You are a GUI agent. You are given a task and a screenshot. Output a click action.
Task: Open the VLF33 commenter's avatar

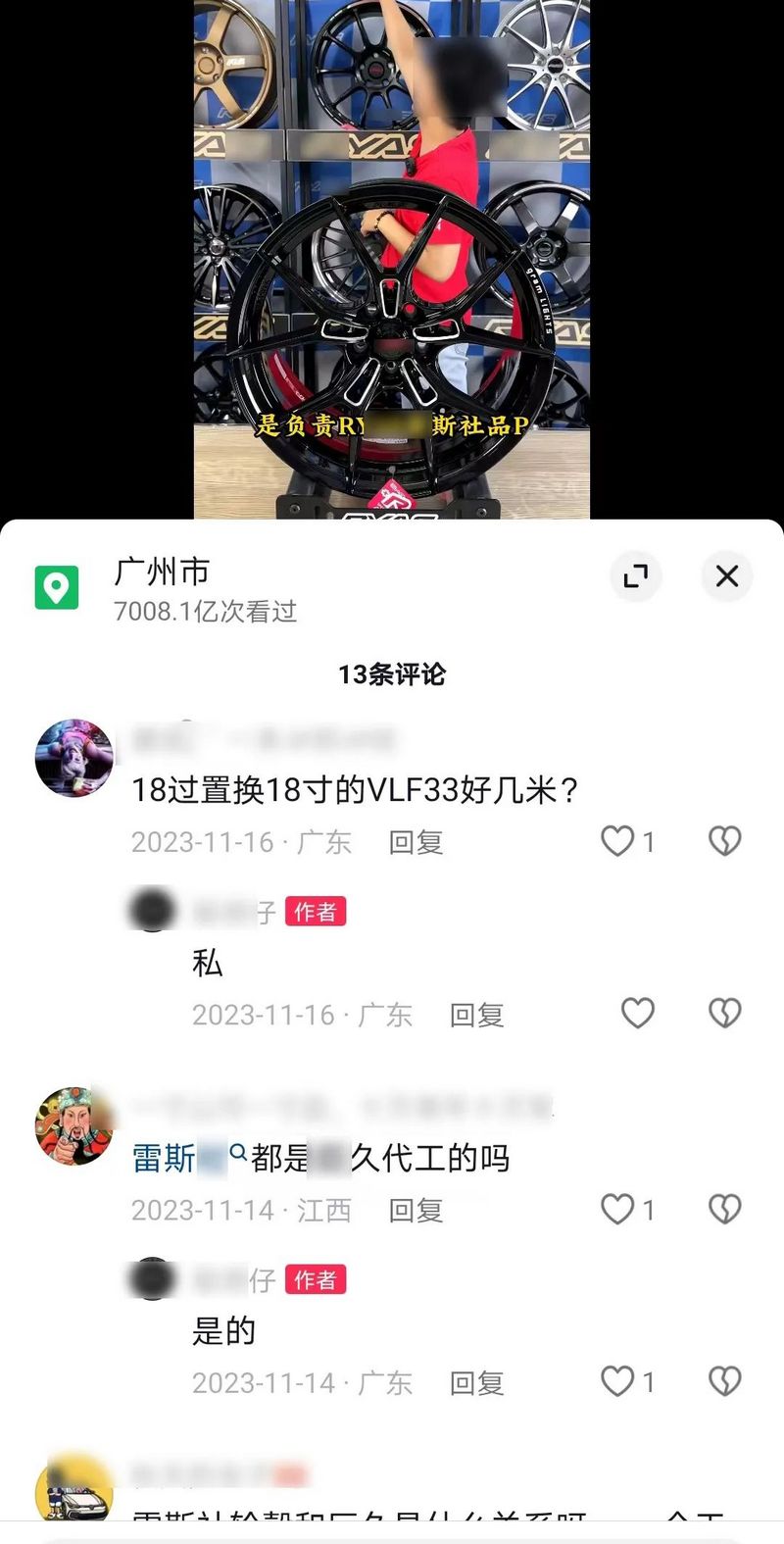point(73,758)
